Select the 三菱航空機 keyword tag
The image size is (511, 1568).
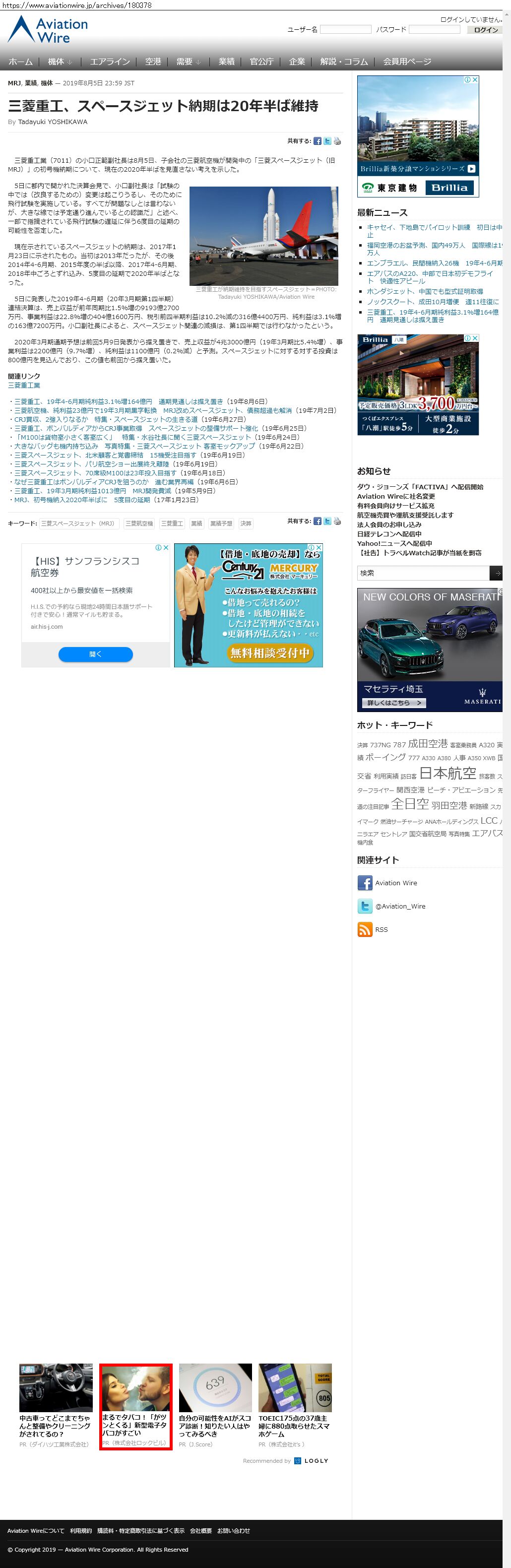139,523
